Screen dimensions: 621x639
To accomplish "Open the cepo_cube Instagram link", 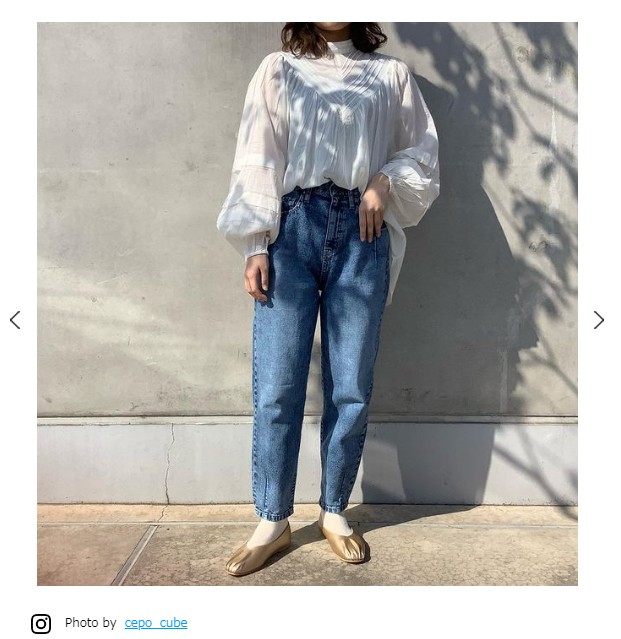I will tap(156, 623).
